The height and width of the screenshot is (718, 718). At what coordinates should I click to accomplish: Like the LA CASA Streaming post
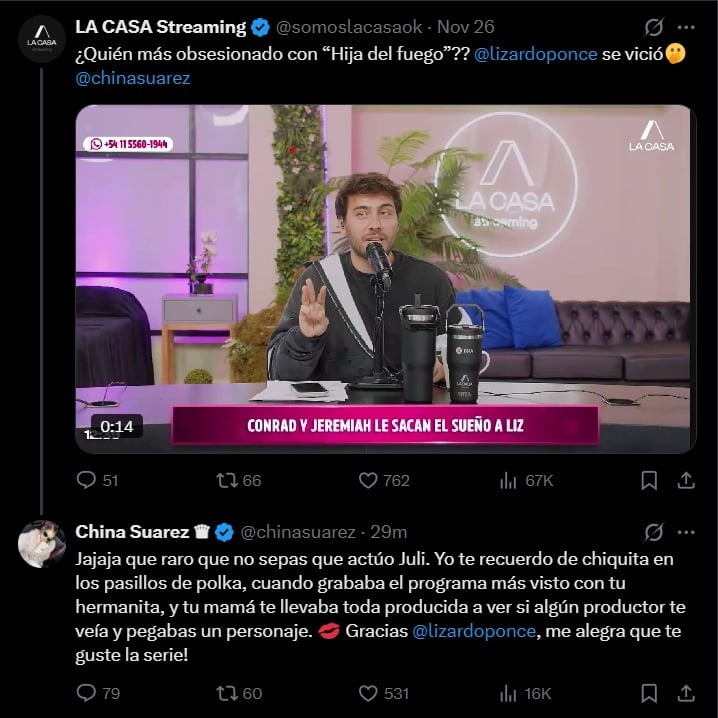click(x=369, y=480)
